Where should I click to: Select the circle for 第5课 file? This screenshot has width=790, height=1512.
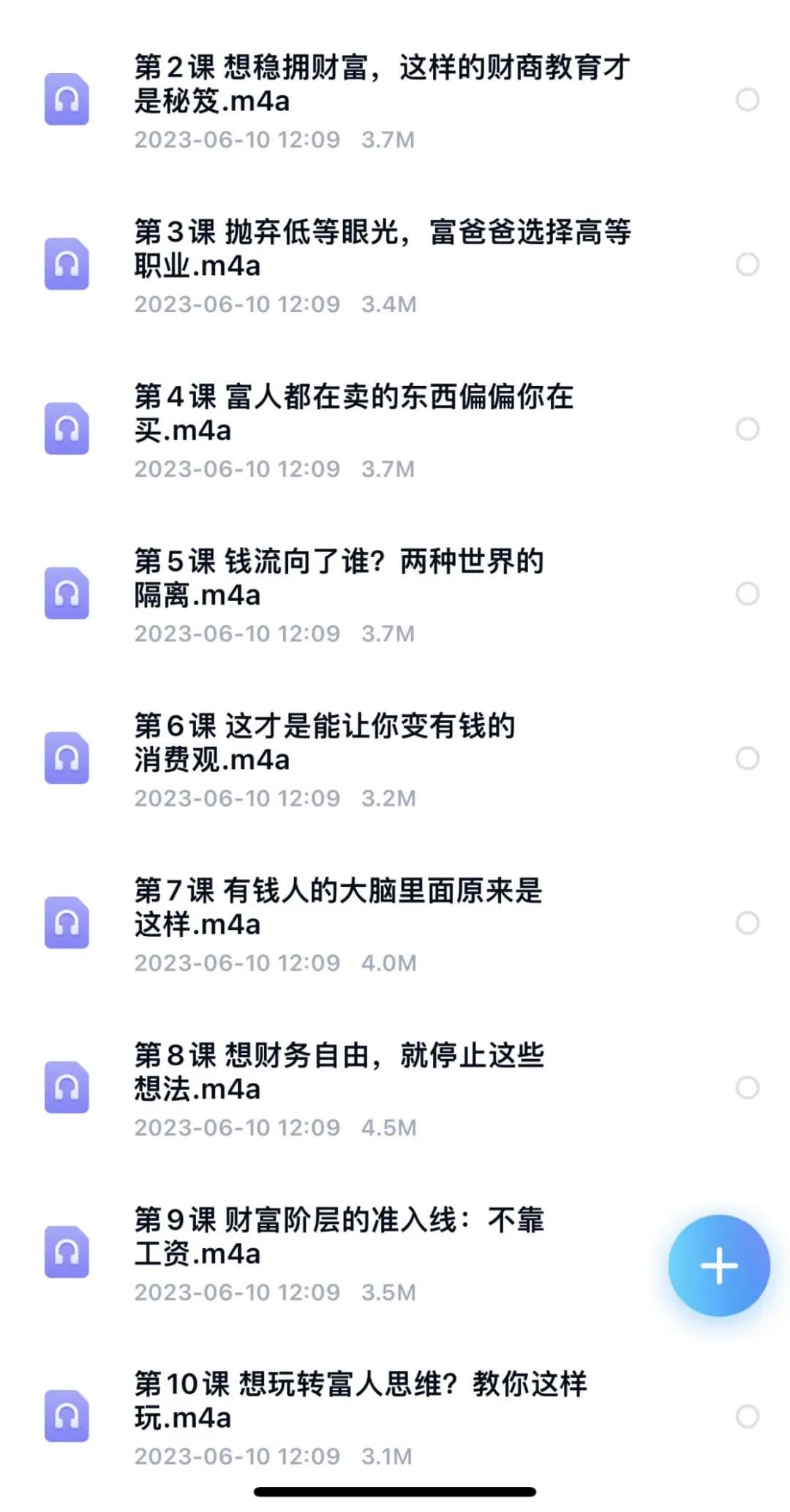(748, 593)
